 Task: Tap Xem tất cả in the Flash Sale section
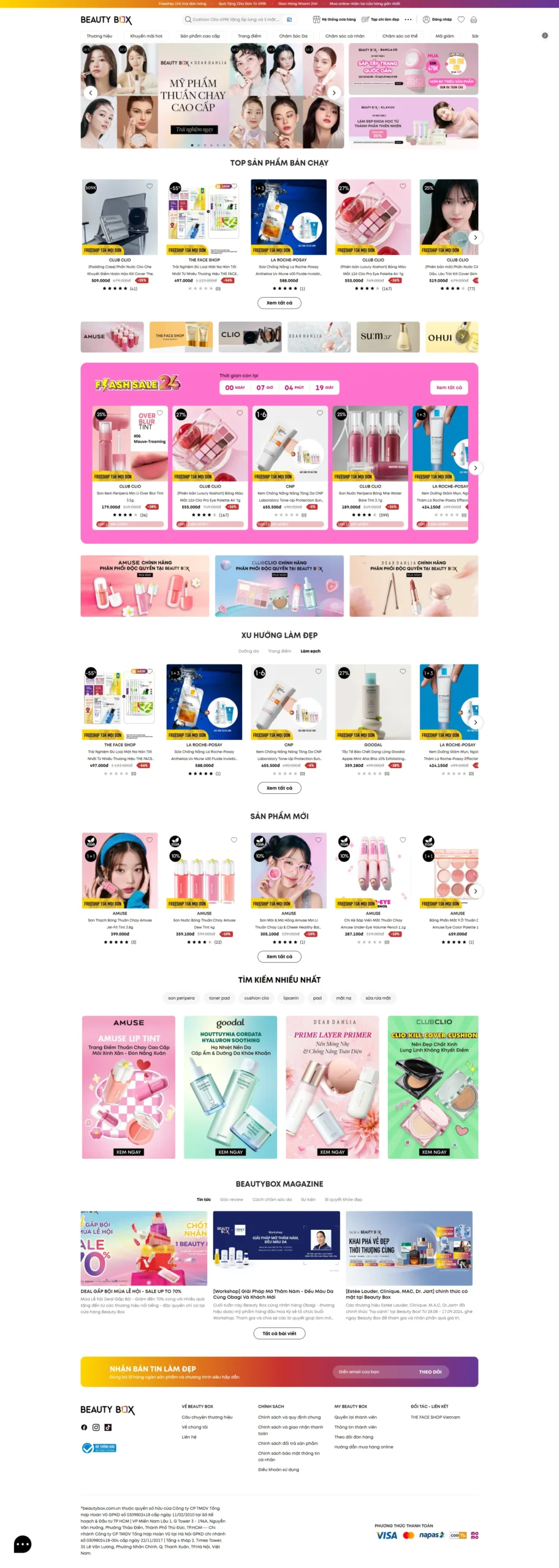coord(449,387)
